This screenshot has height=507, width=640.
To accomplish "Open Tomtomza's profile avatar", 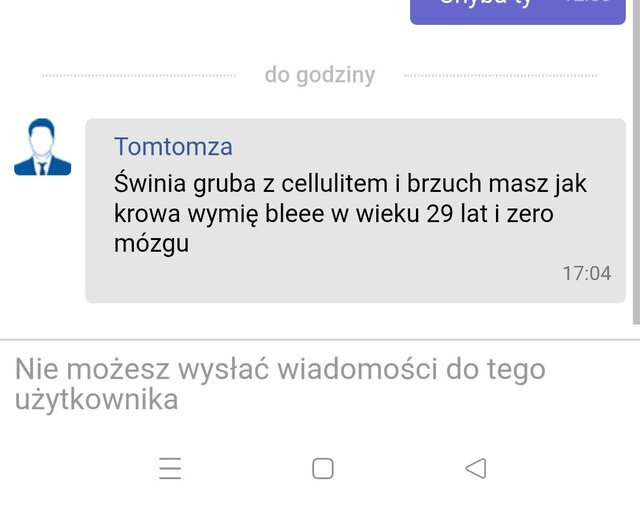I will [42, 147].
